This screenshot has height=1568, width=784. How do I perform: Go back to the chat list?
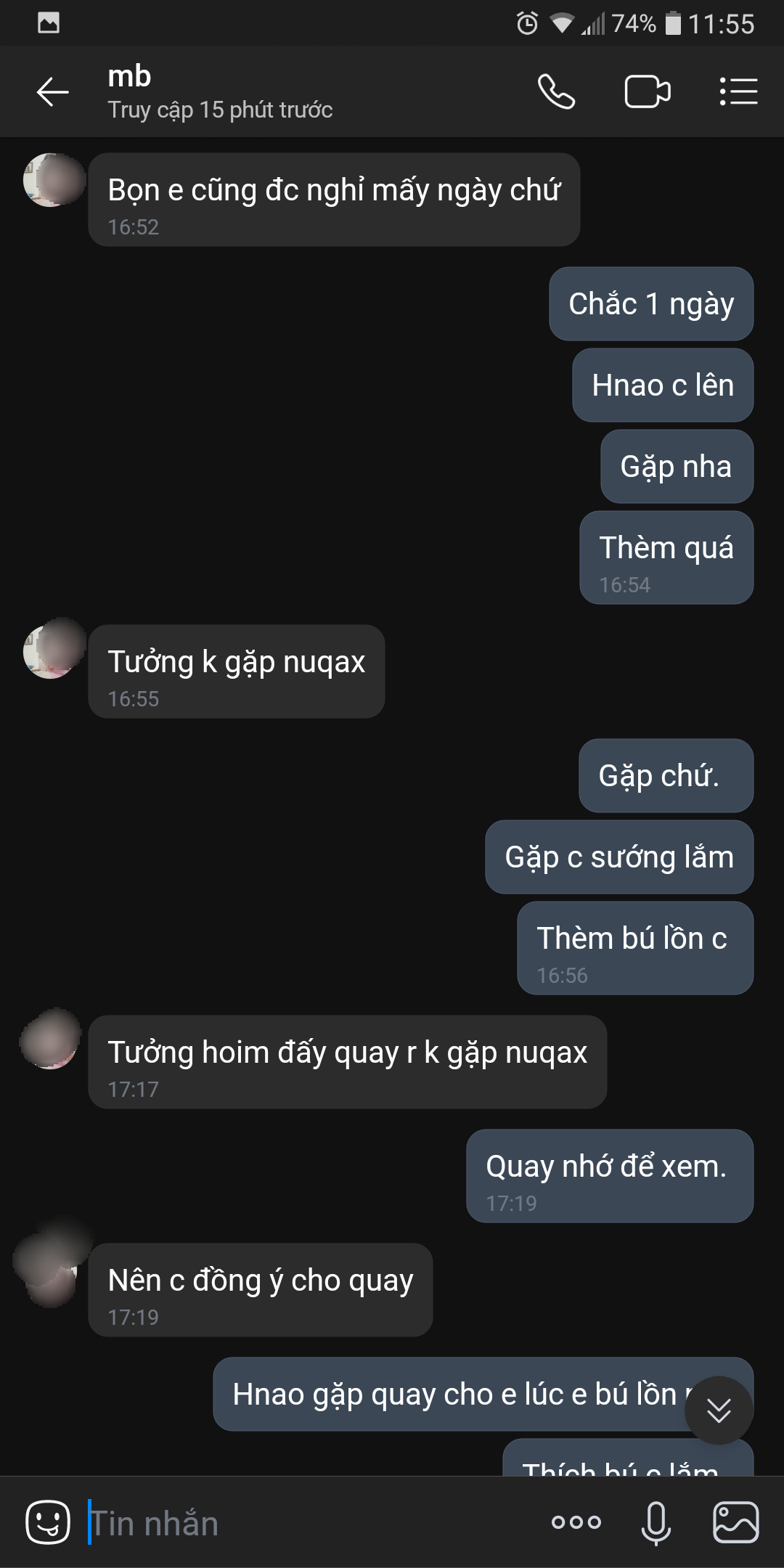click(x=52, y=92)
